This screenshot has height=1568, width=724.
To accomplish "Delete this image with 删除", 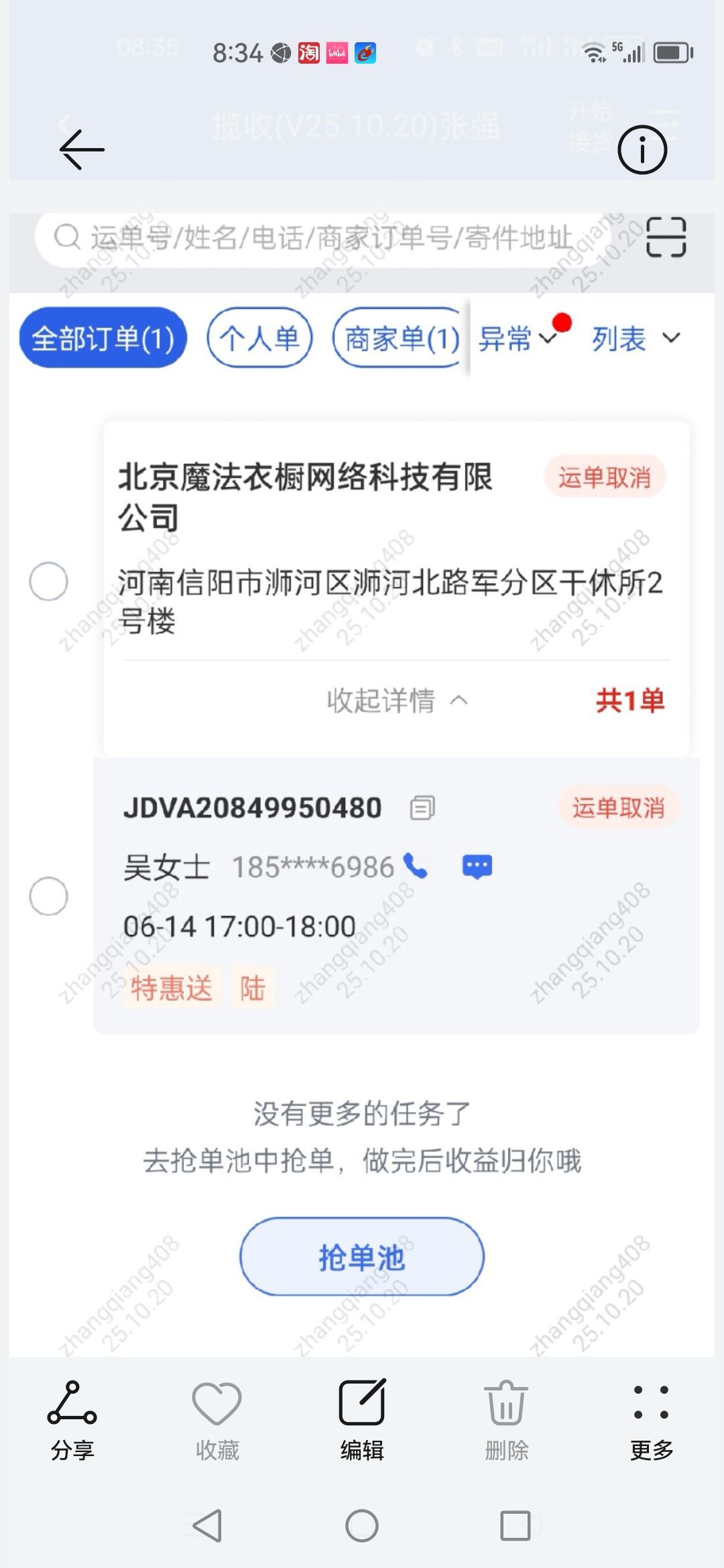I will click(507, 1421).
